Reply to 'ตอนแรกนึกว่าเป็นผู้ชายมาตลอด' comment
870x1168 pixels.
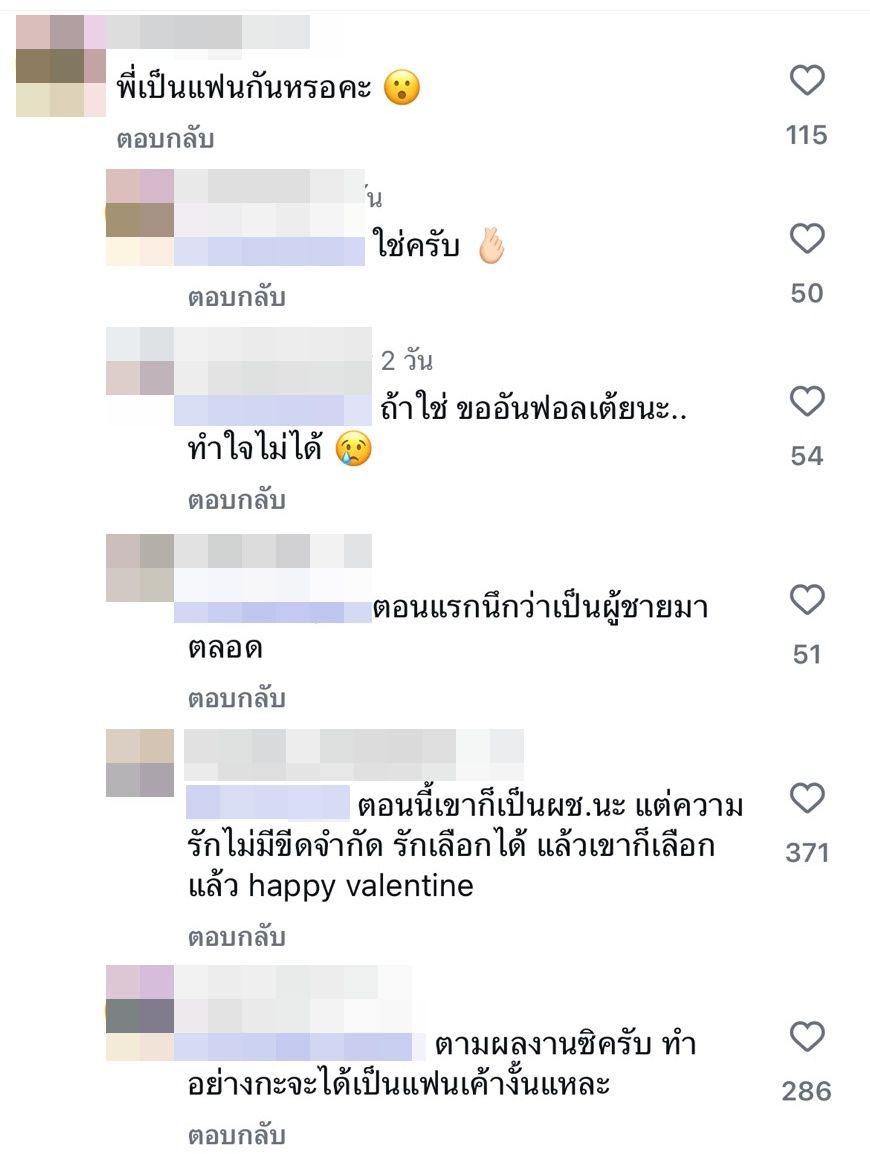coord(237,698)
